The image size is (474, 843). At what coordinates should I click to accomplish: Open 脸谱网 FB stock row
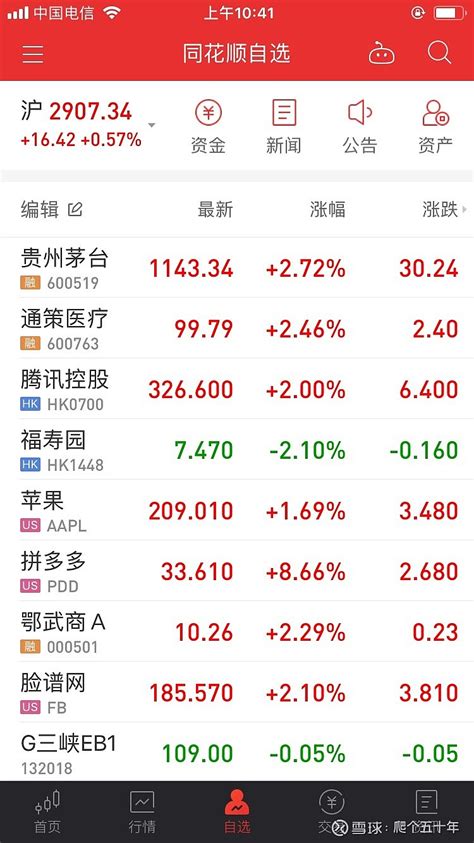tap(237, 692)
